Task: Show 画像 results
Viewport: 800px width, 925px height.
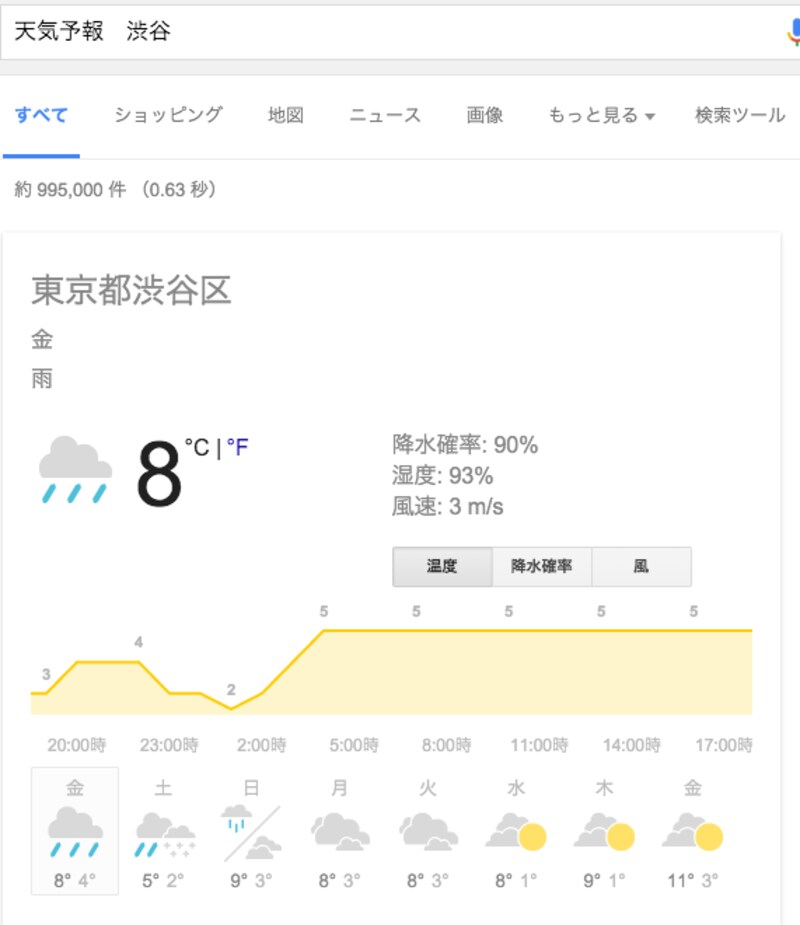Action: [x=485, y=115]
